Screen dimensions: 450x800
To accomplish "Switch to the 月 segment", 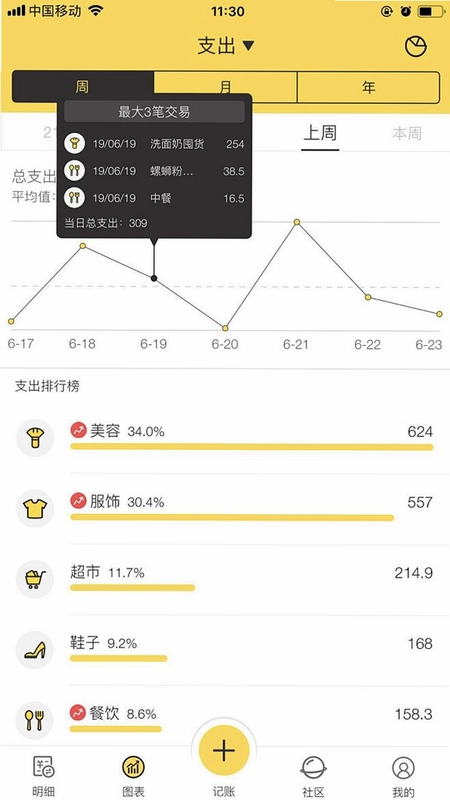I will 225,87.
